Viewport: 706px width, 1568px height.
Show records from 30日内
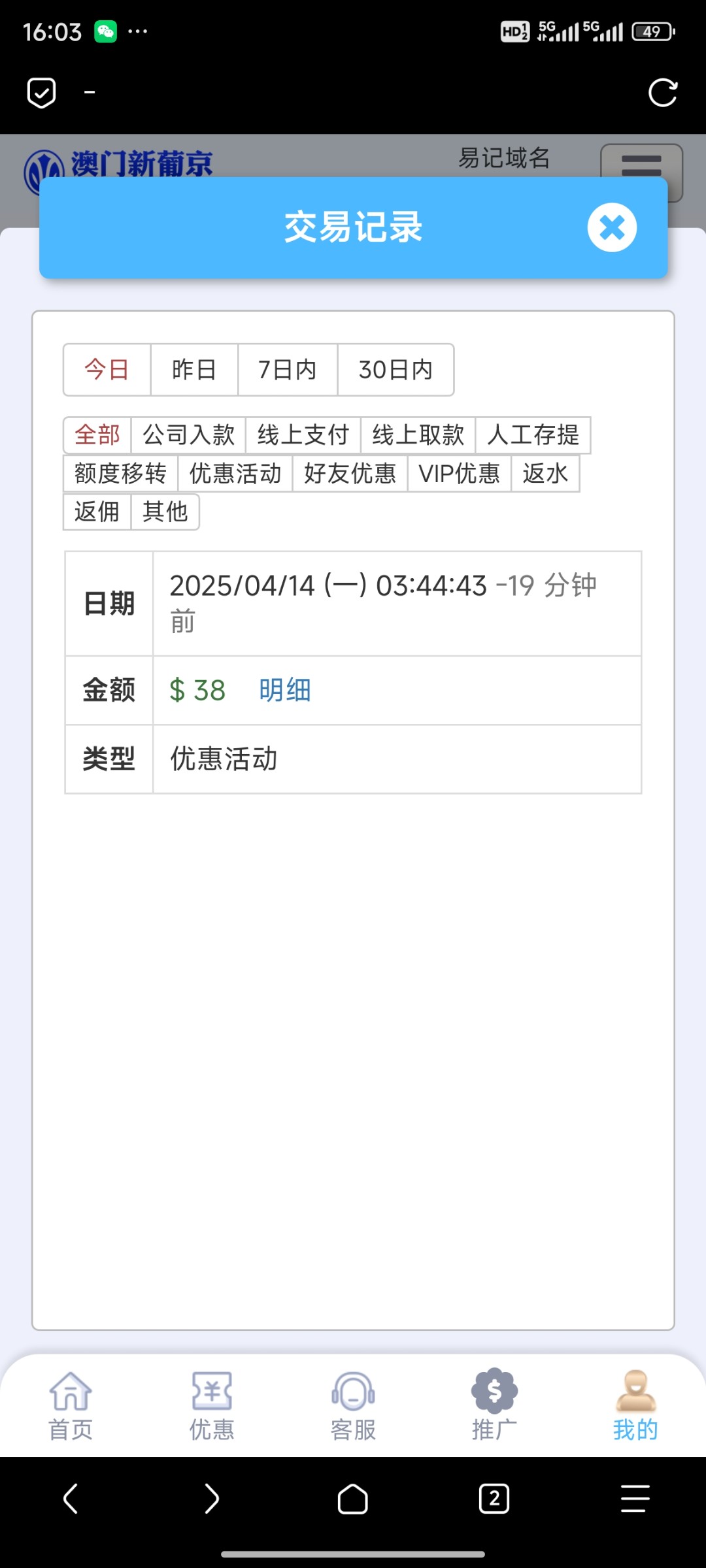coord(395,370)
